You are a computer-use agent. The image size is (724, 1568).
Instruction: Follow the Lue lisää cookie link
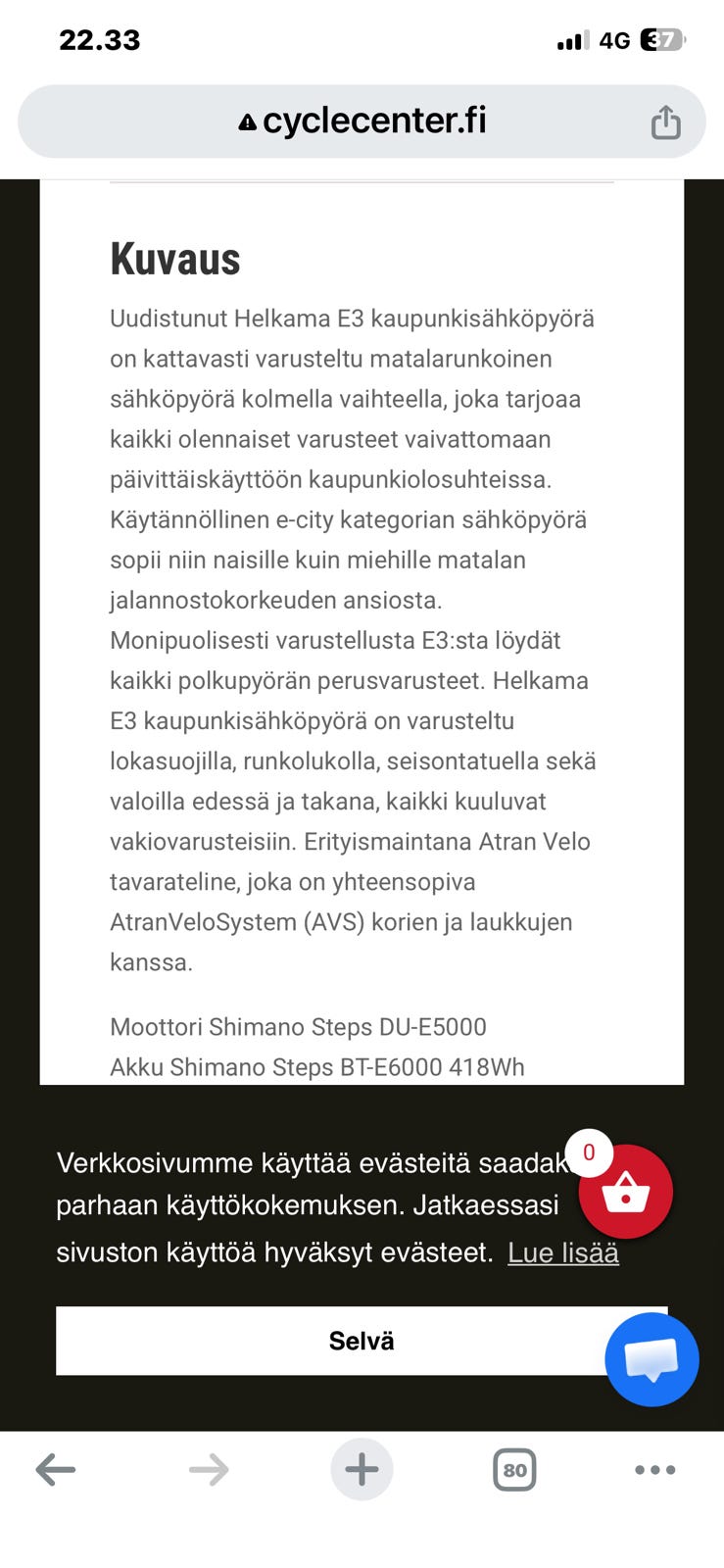pyautogui.click(x=563, y=1252)
